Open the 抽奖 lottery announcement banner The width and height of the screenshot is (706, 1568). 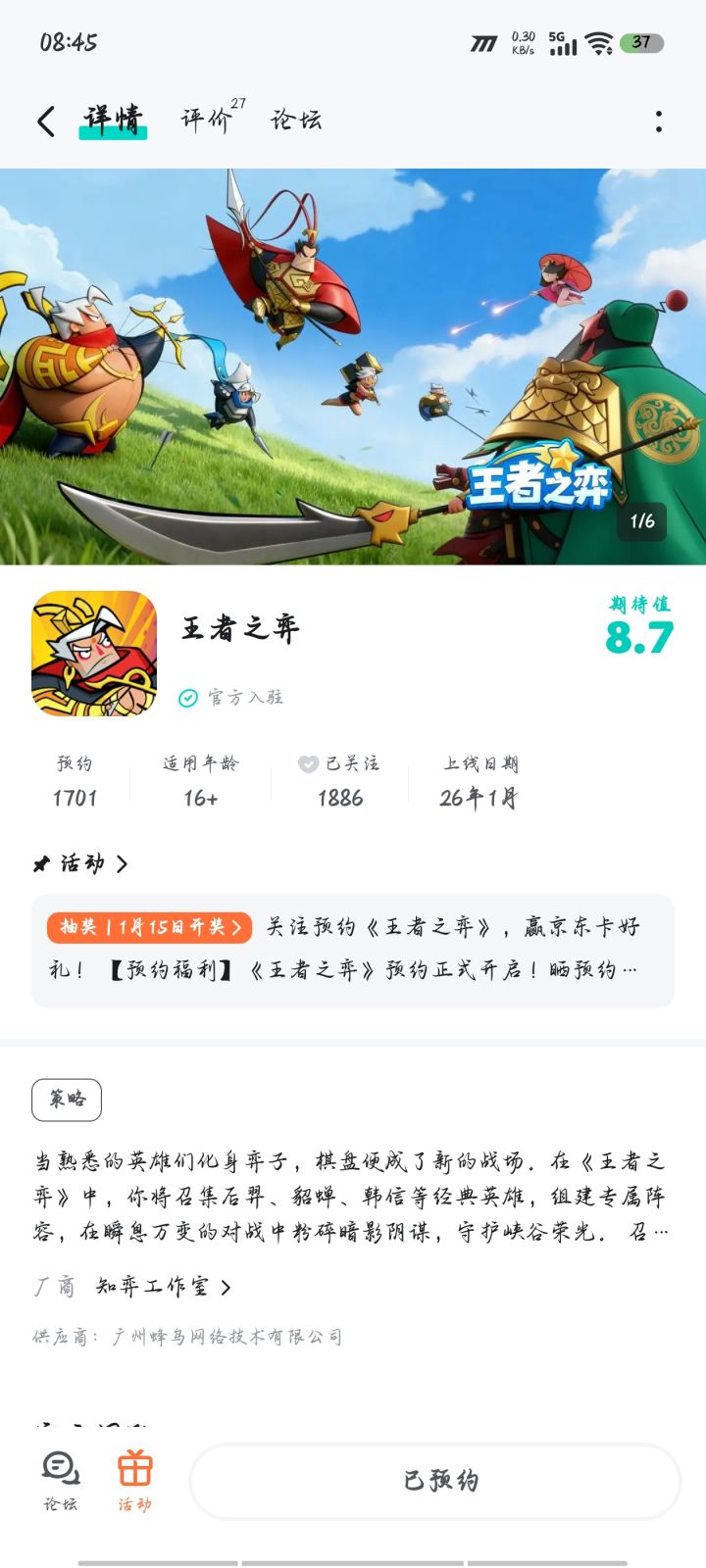353,946
